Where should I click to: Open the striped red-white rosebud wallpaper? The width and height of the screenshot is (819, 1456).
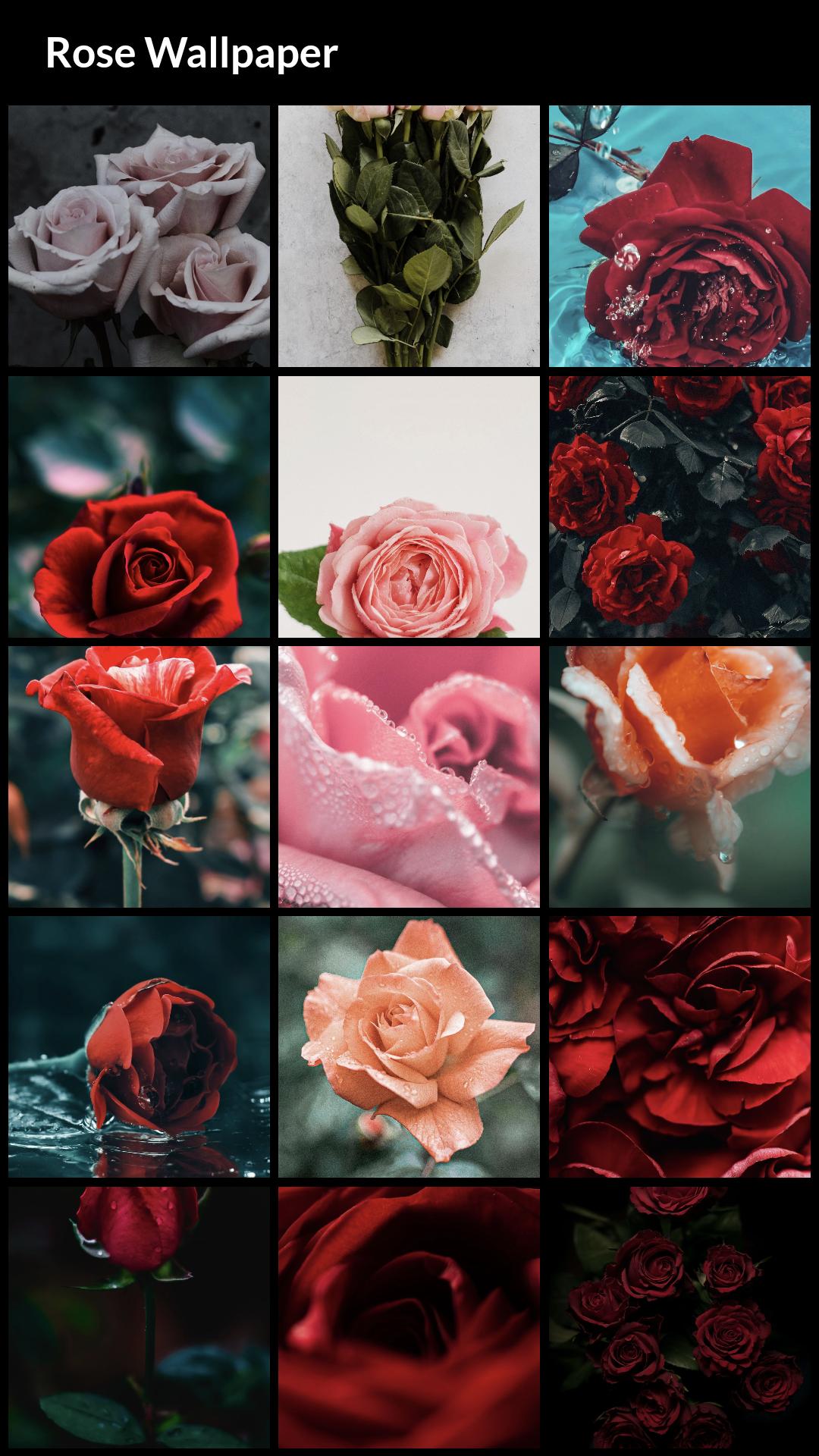[x=140, y=777]
